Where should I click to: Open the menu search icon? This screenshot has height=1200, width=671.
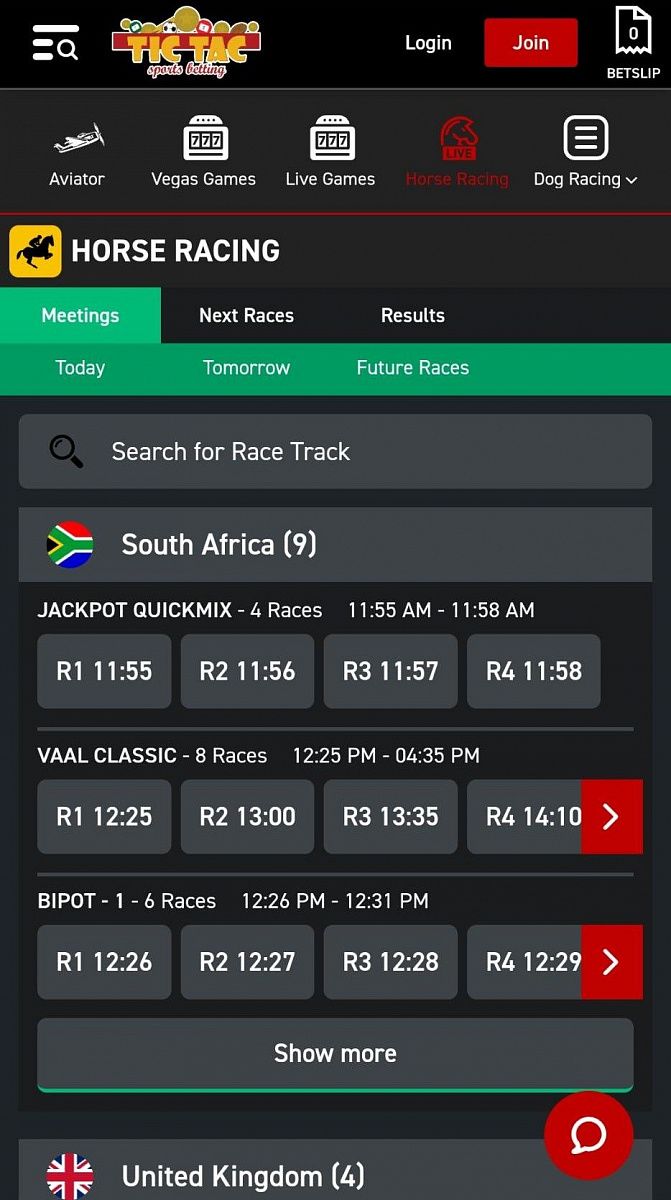[55, 43]
